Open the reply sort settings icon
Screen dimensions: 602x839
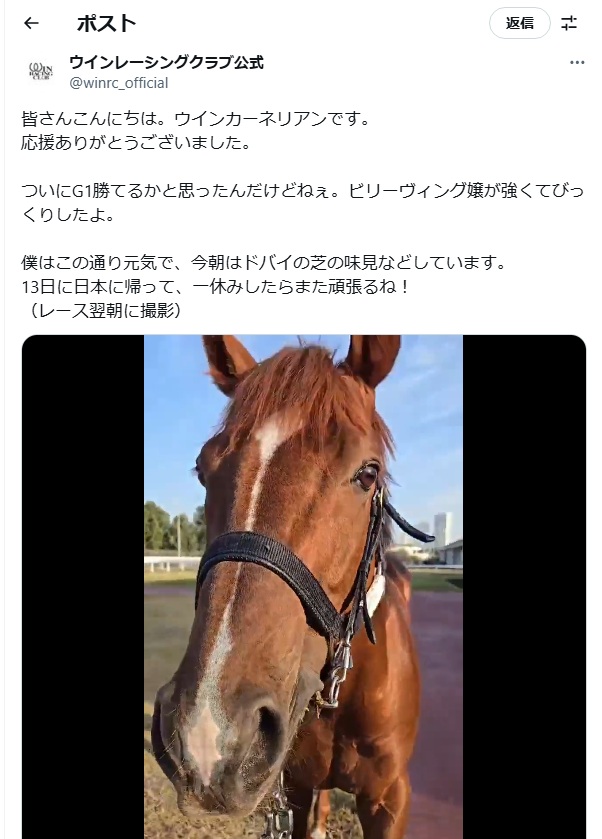(x=570, y=23)
